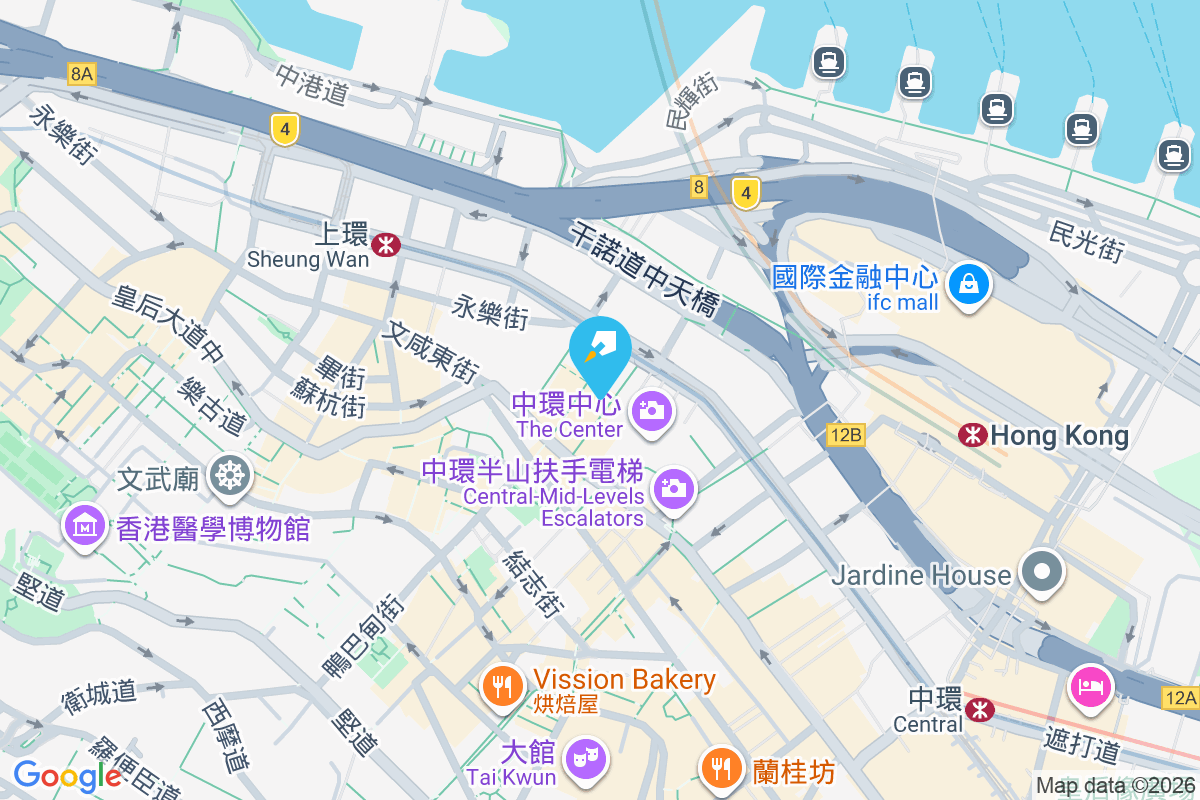Tap the Jardine House marker

click(x=1043, y=573)
